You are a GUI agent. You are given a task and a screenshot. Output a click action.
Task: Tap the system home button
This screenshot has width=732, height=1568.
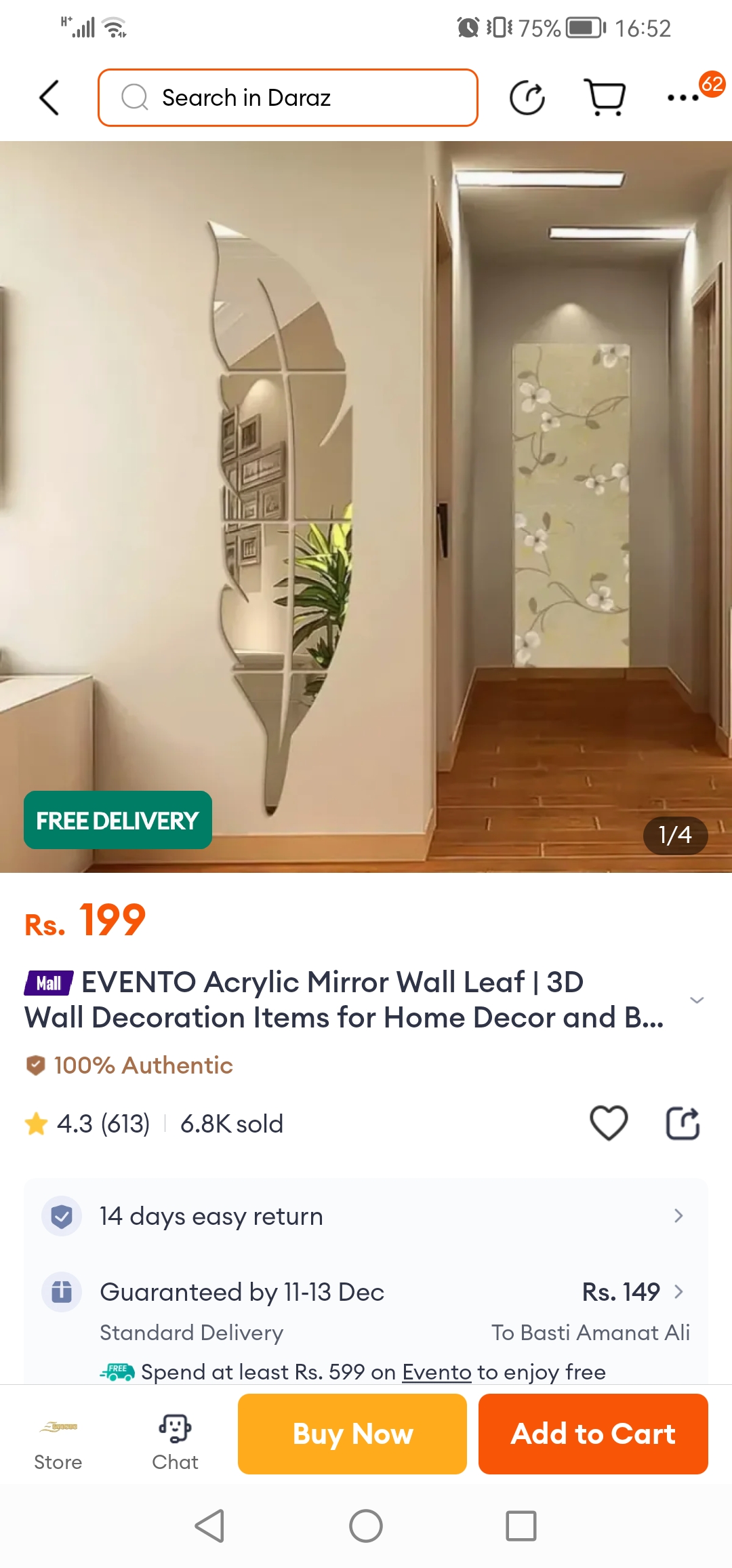(x=366, y=1526)
